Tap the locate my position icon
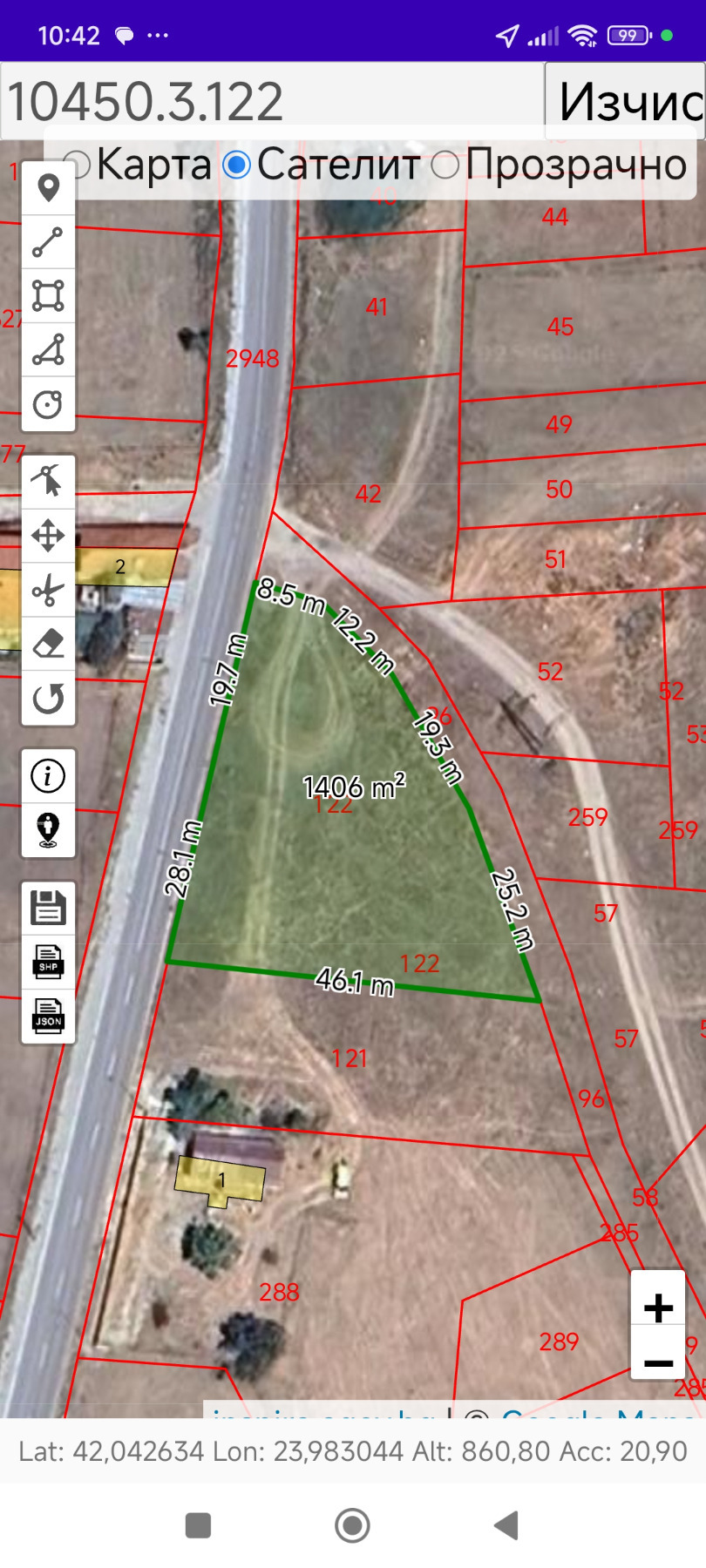 point(48,829)
